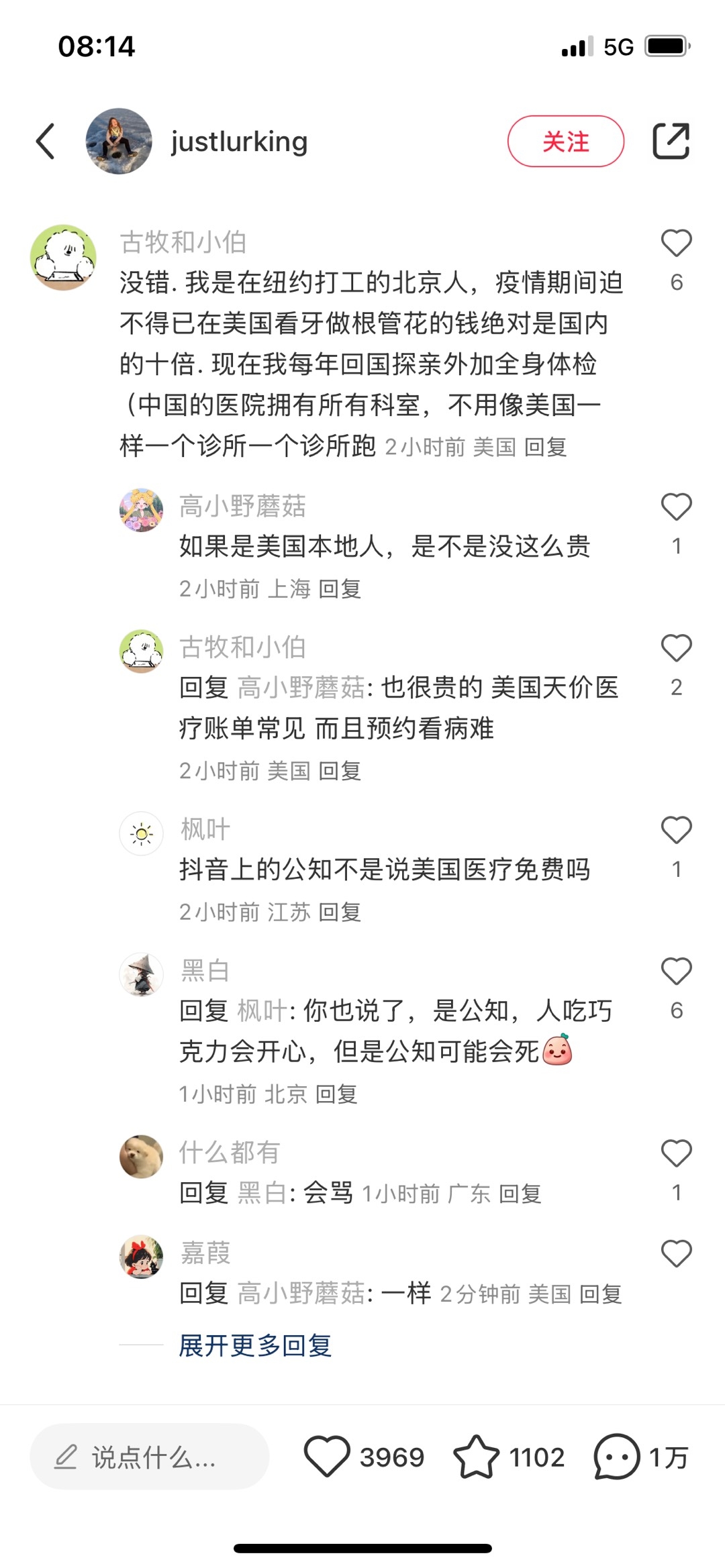Like 枫叶's reply about 抖音
The image size is (725, 1568).
pyautogui.click(x=676, y=831)
